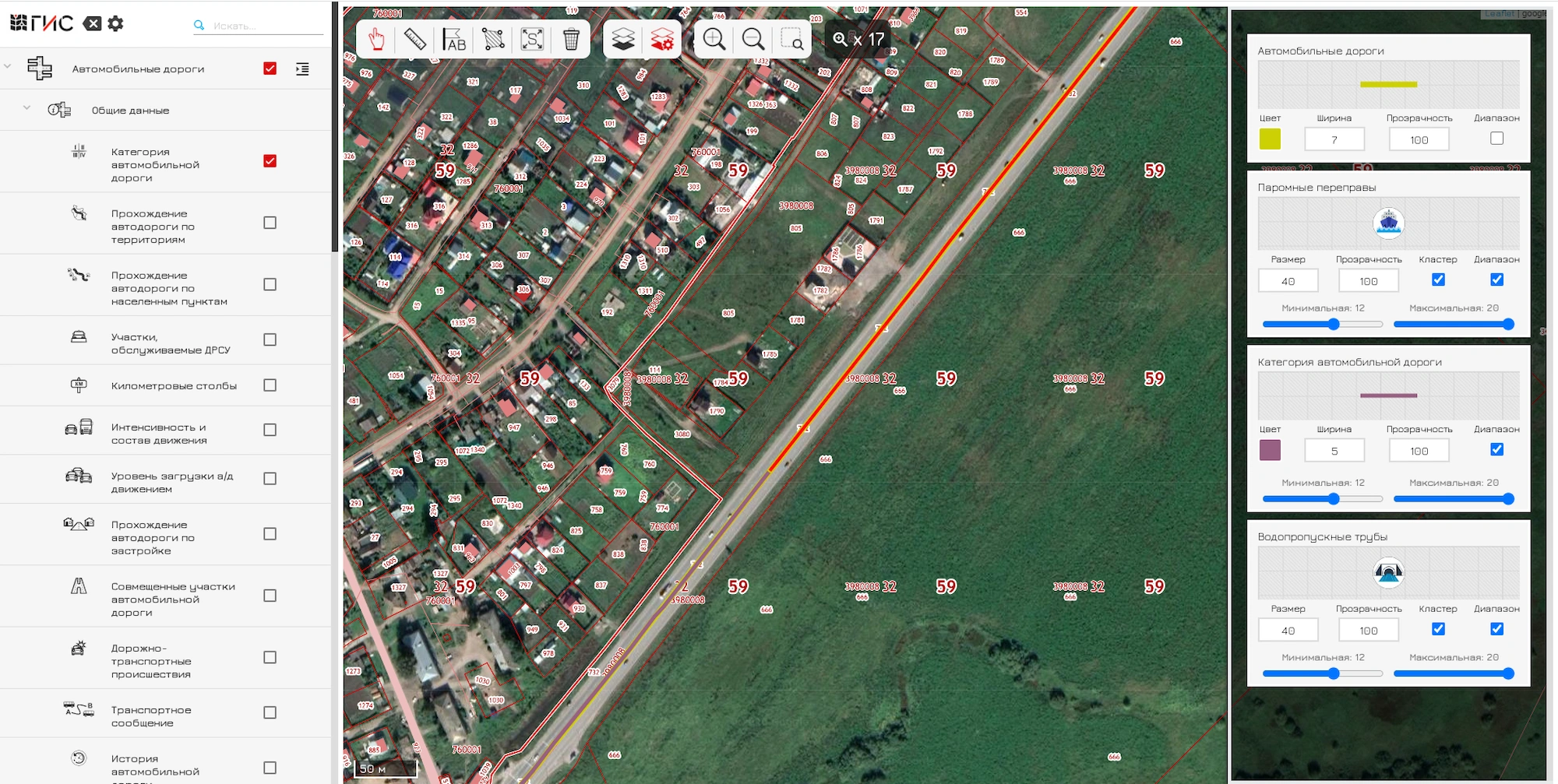This screenshot has width=1558, height=784.
Task: Edit width field of Автомобильные дороги
Action: [x=1334, y=139]
